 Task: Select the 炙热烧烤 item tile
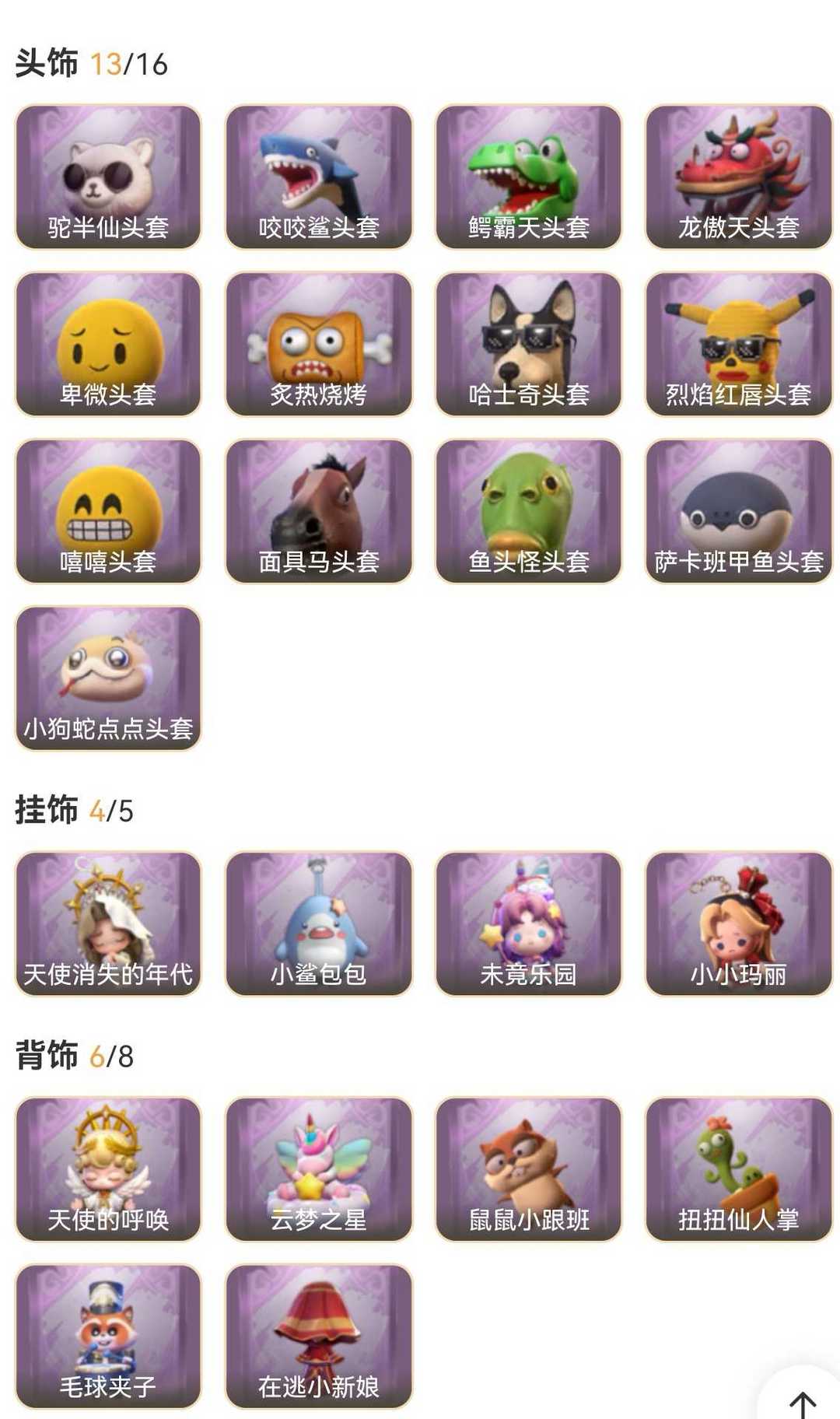coord(318,344)
